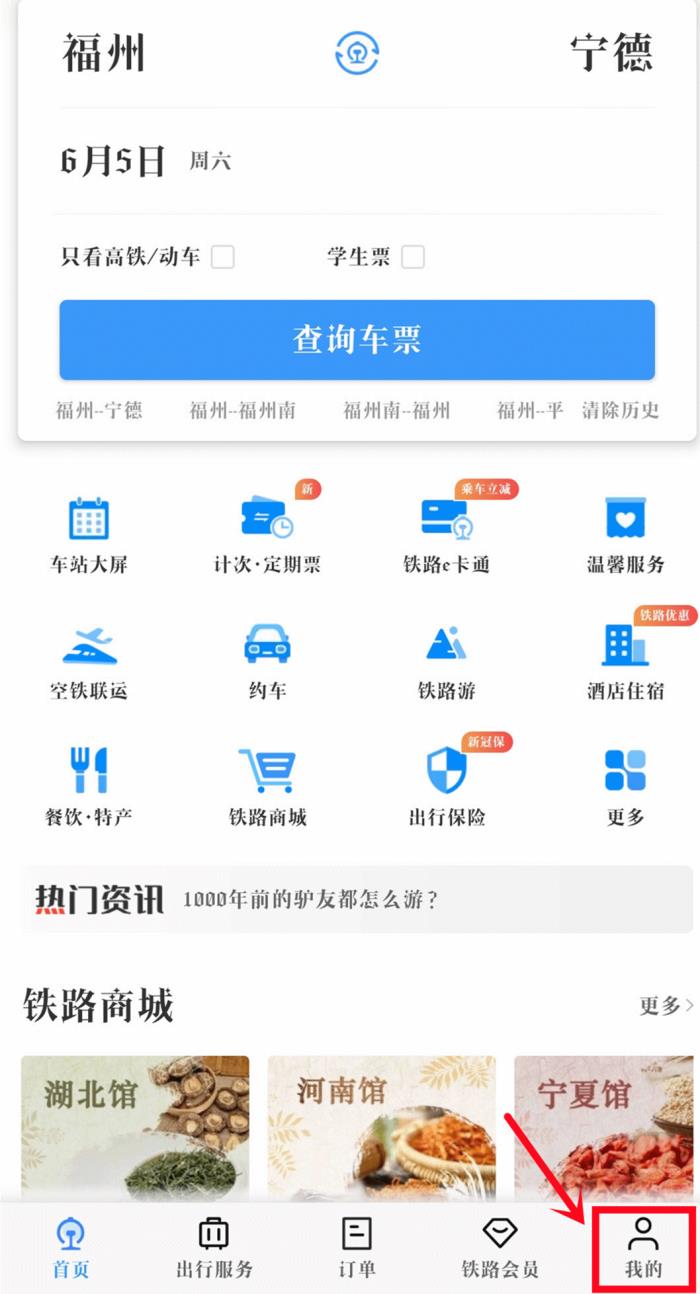
Task: Check the 只看高铁/动车 box
Action: [x=223, y=257]
